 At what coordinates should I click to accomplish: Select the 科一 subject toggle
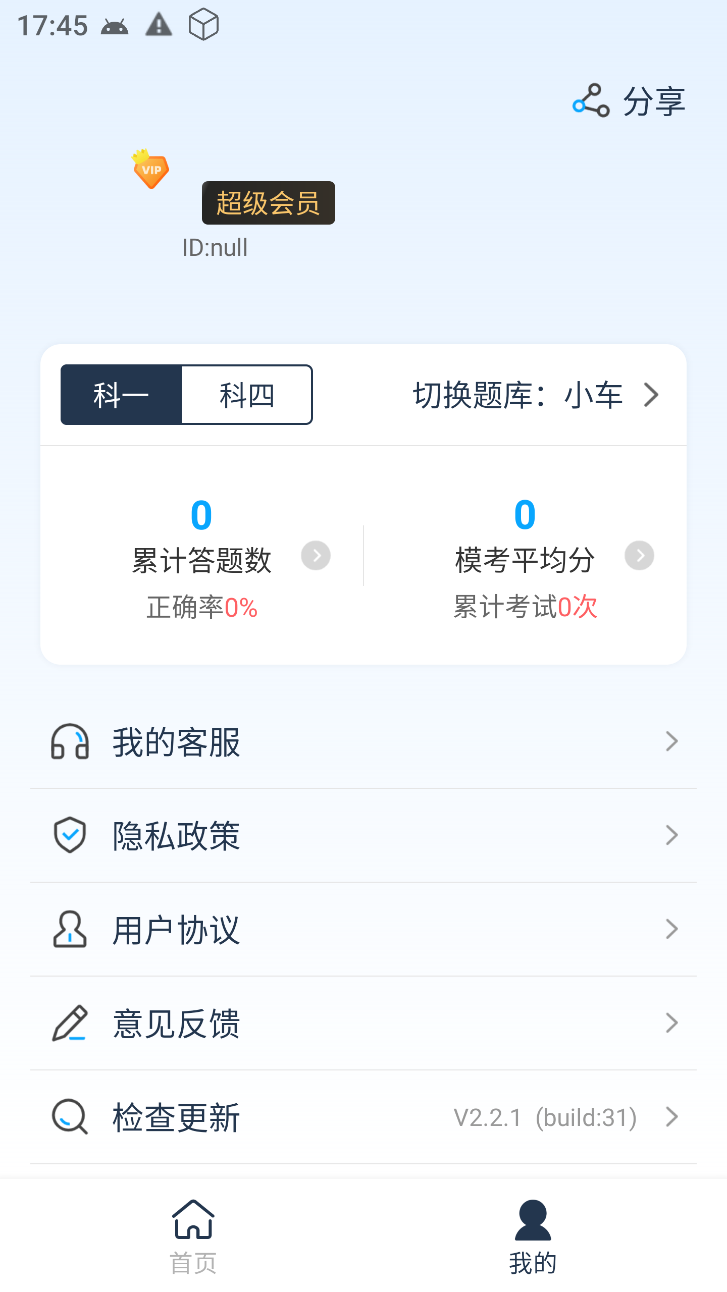tap(122, 395)
